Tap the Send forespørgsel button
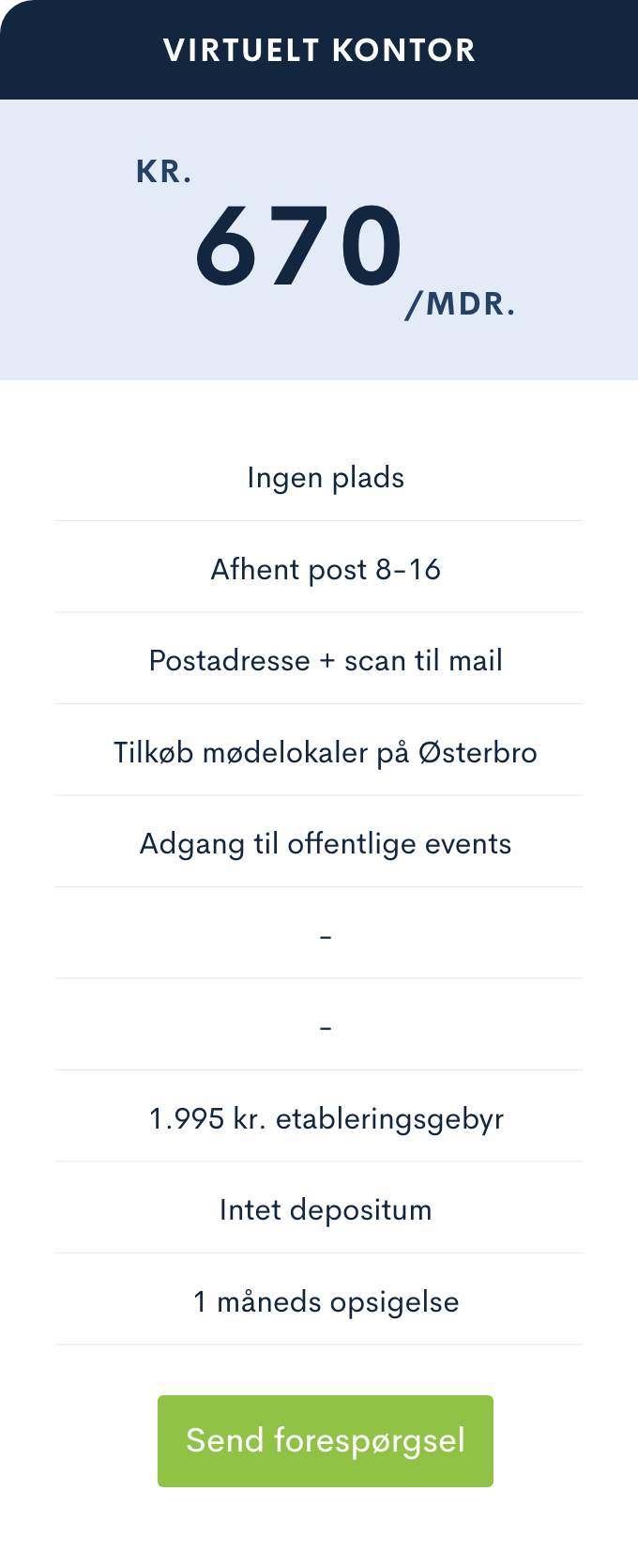 [325, 1440]
